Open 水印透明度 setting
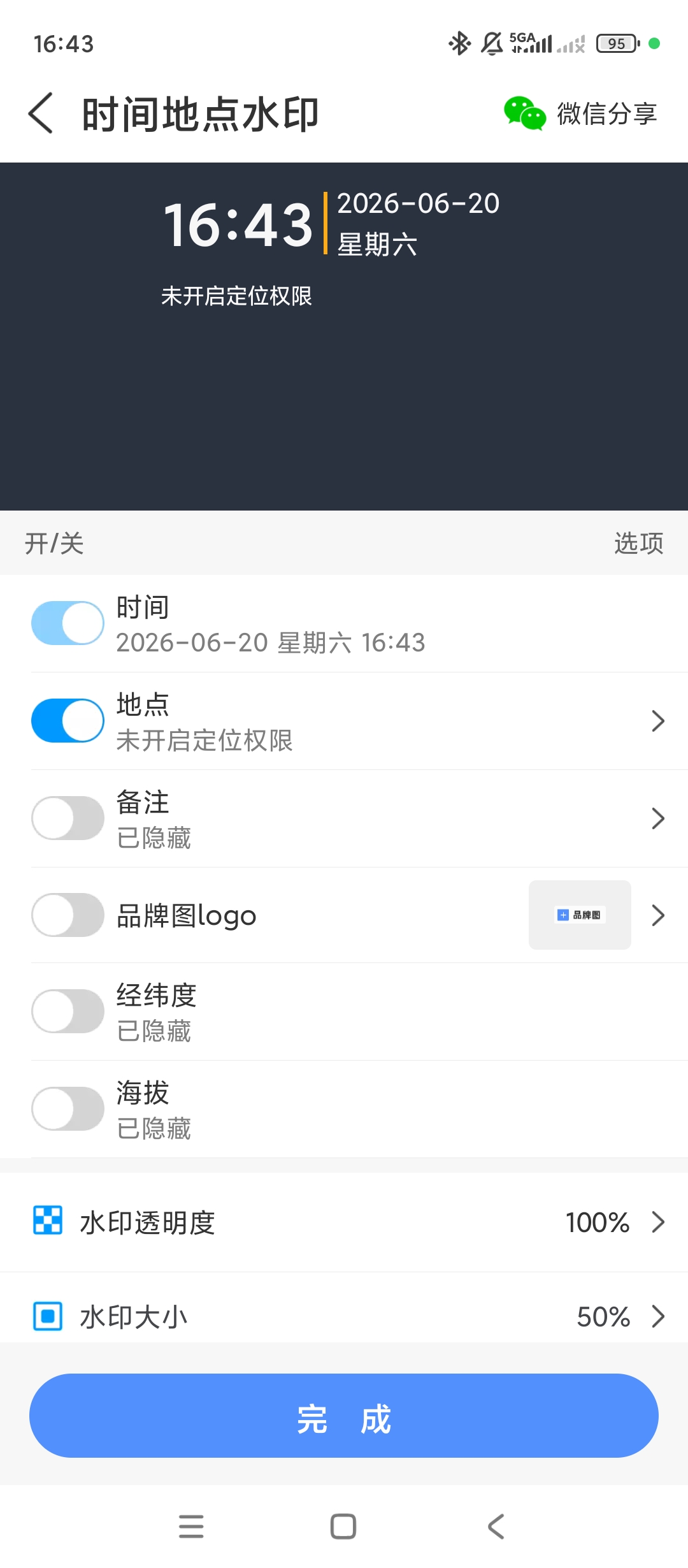This screenshot has width=688, height=1568. pyautogui.click(x=344, y=1223)
